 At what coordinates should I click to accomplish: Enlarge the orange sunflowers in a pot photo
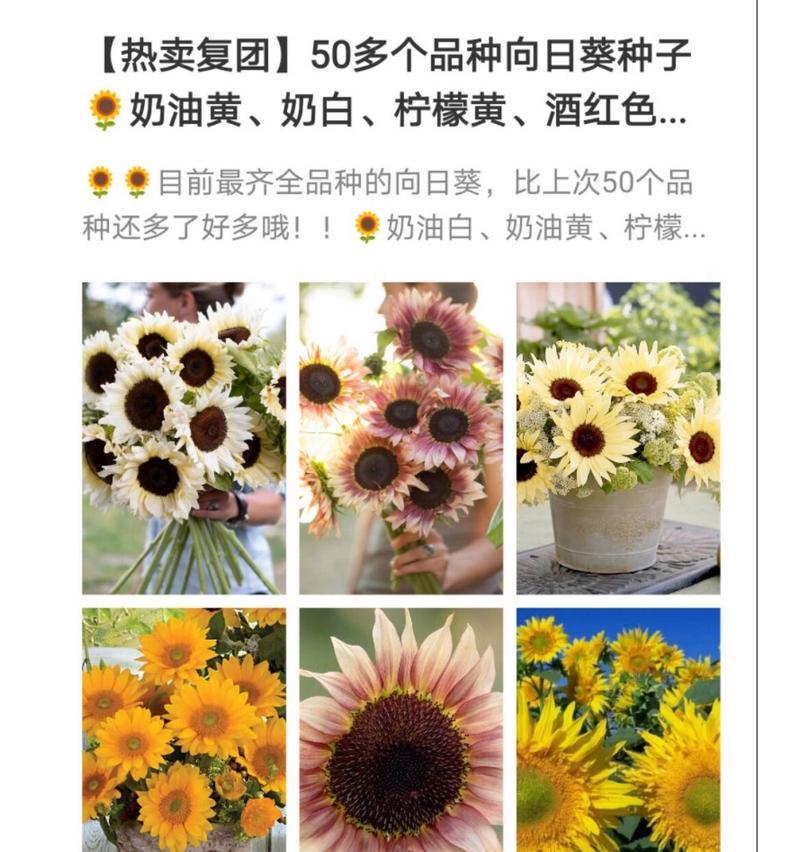click(183, 730)
